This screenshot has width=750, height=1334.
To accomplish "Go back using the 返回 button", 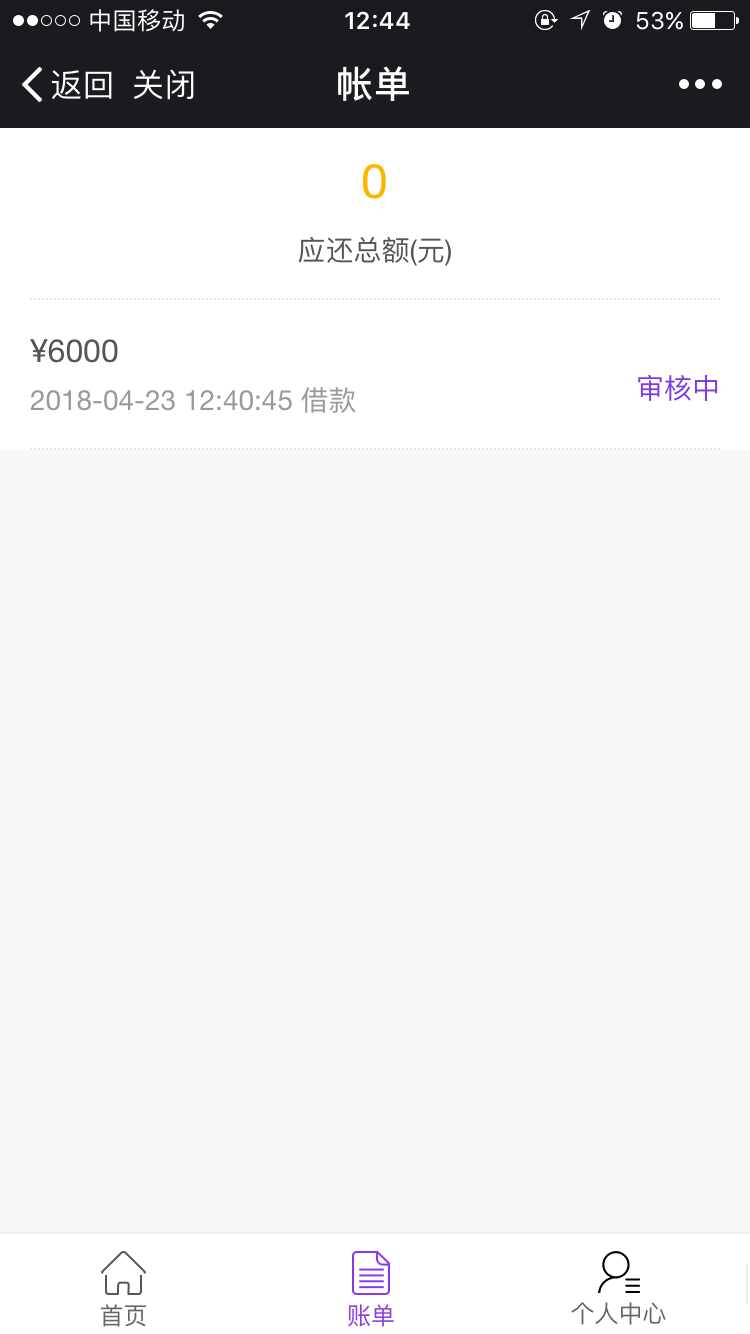I will point(67,85).
